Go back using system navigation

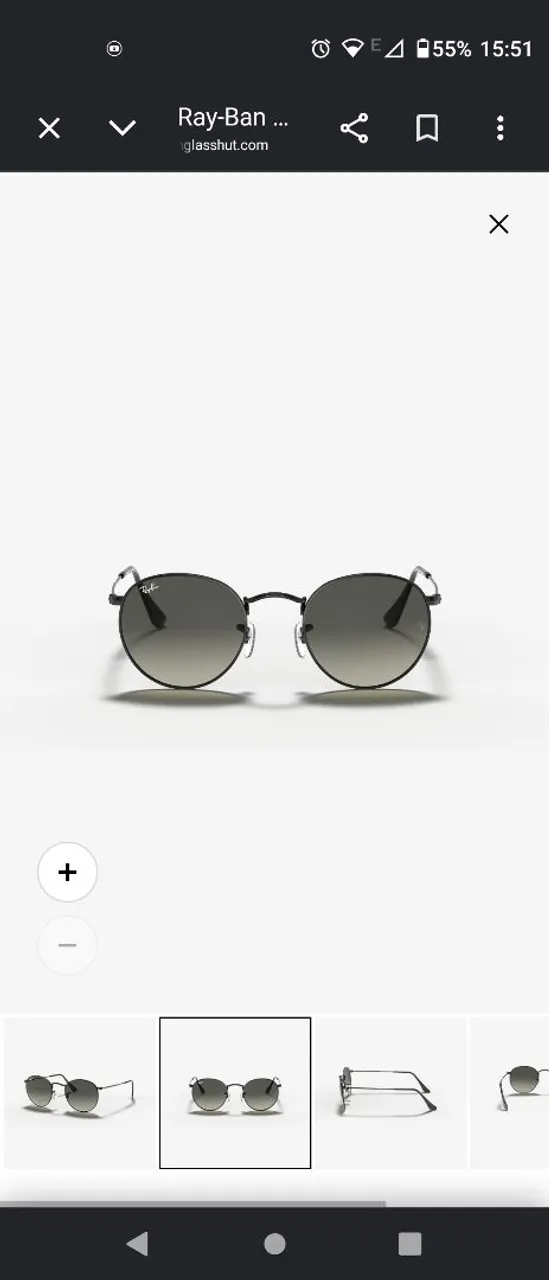pyautogui.click(x=137, y=1243)
